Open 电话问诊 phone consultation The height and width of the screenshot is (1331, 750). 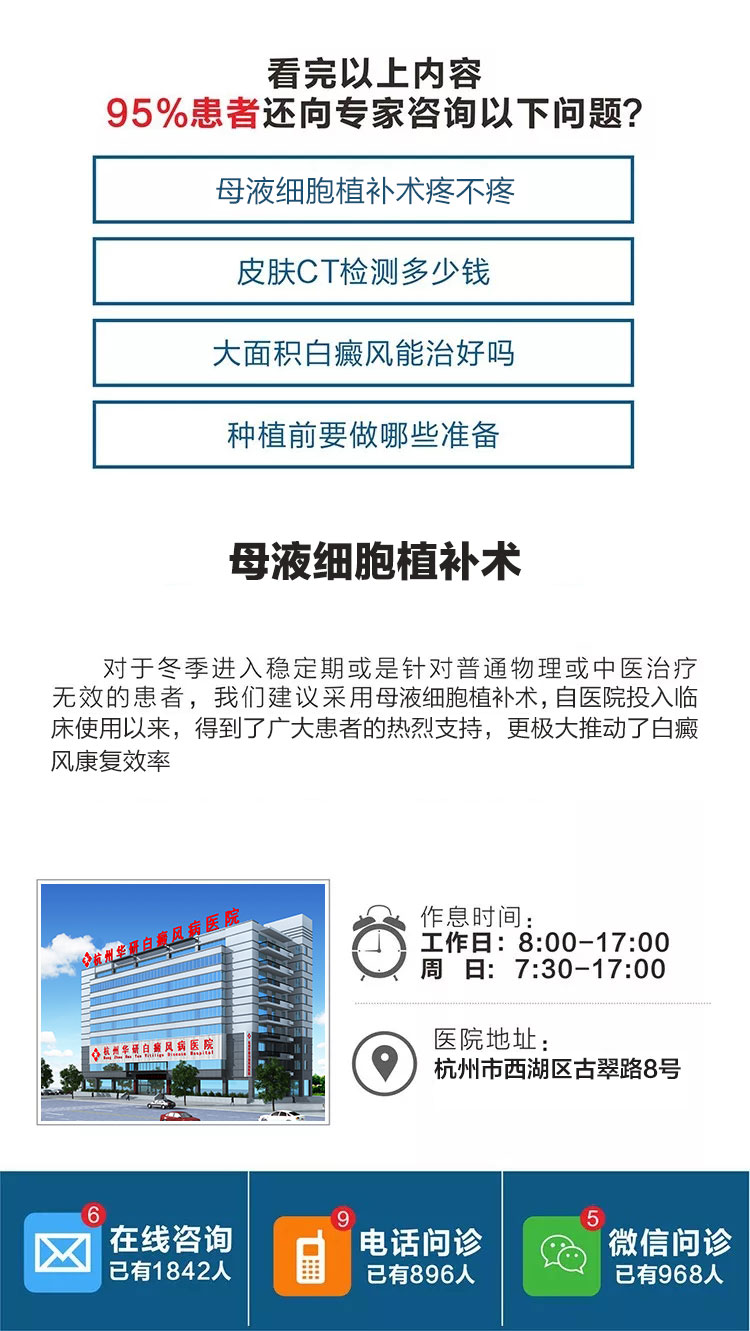(375, 1252)
